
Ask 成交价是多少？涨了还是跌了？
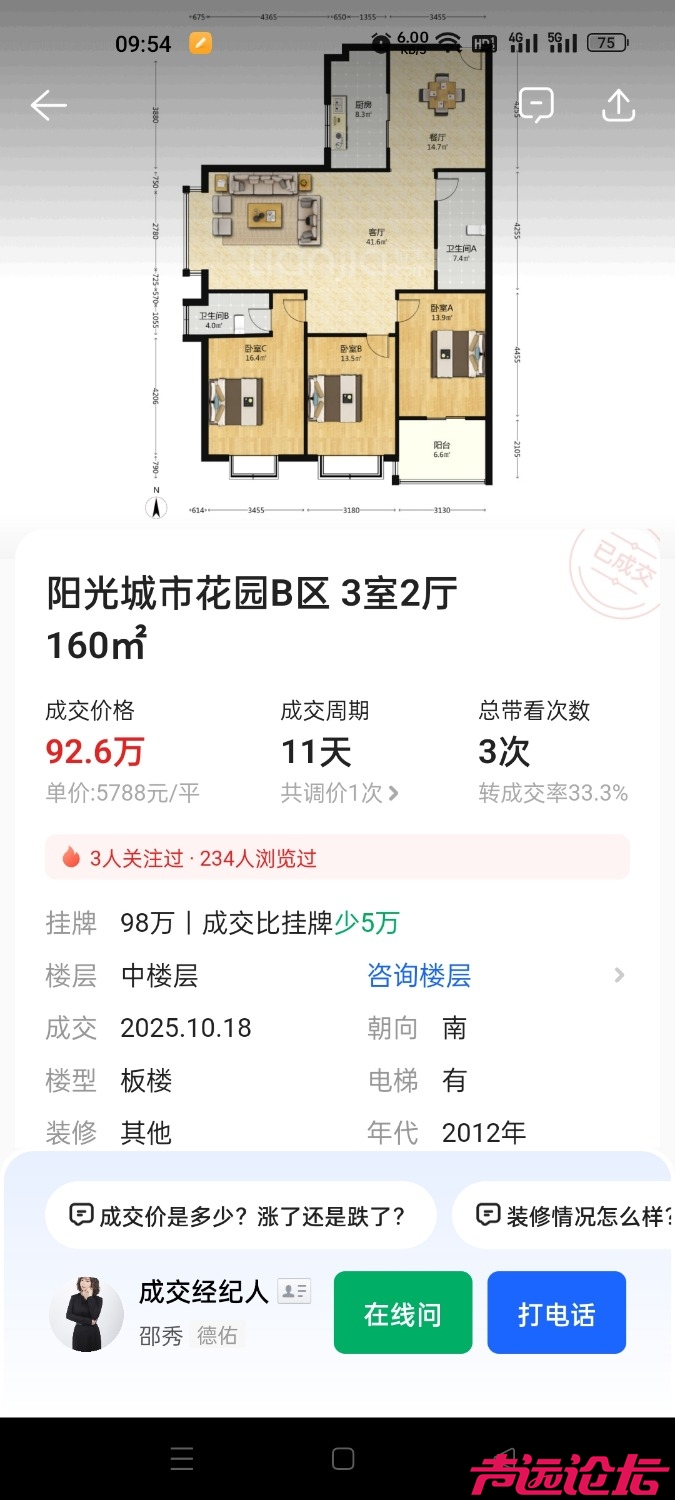[240, 1216]
